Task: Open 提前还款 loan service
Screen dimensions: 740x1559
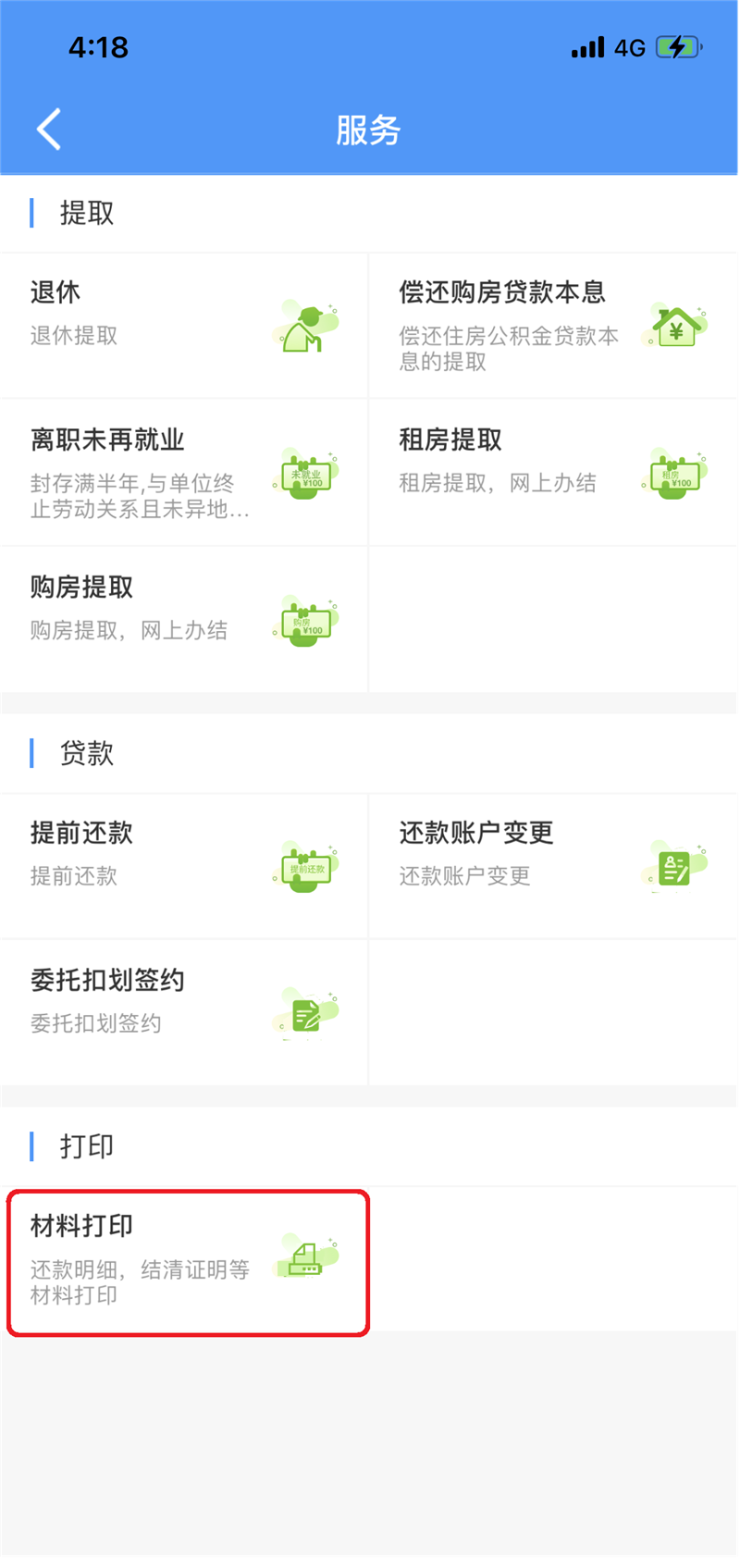Action: (x=184, y=864)
